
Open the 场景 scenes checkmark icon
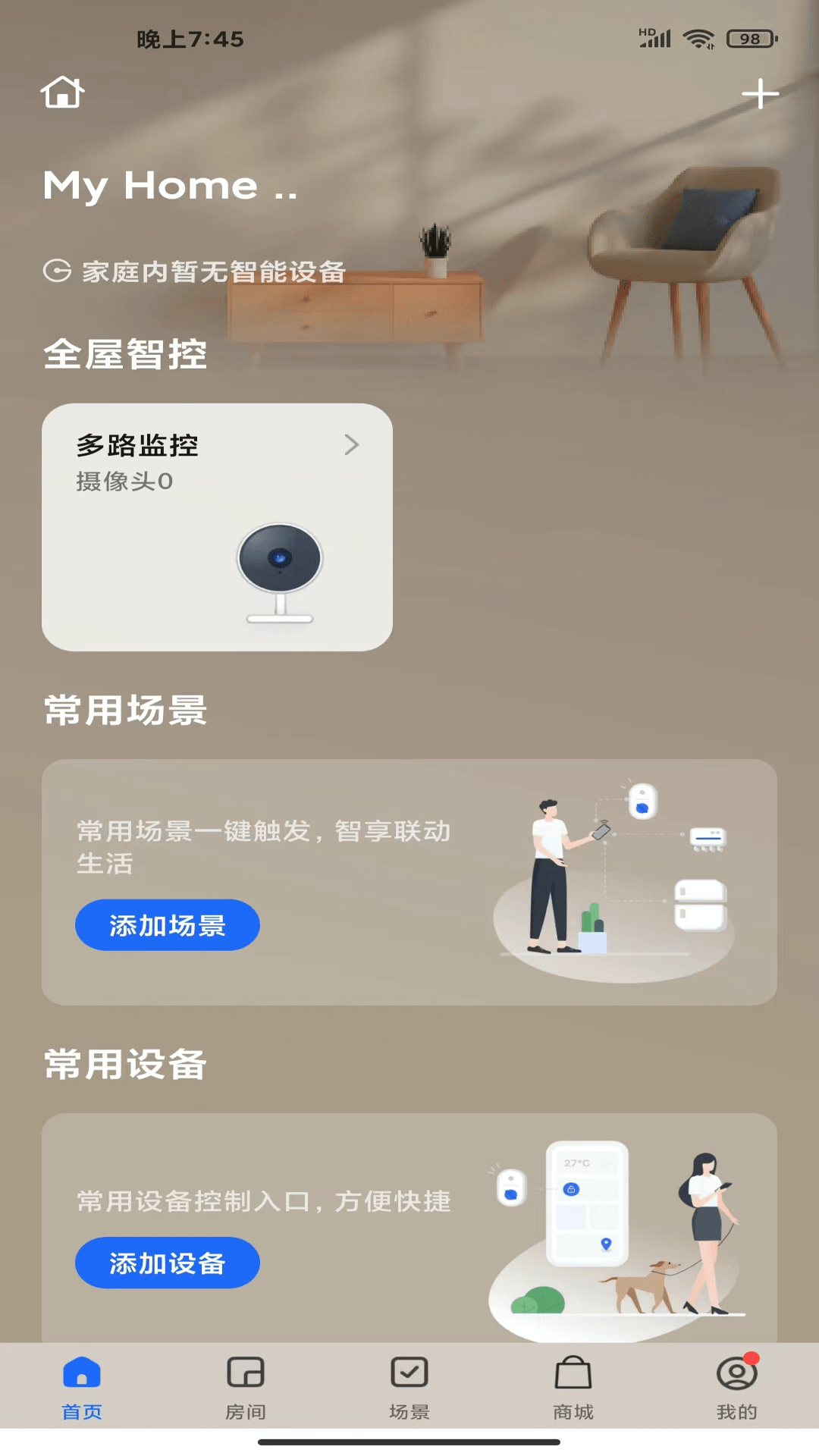[x=409, y=1373]
